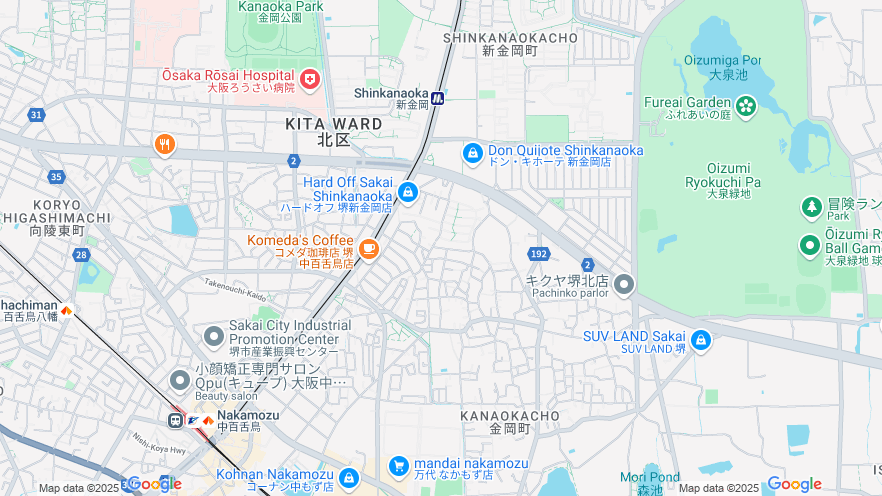Open the Nakamozu station marker

[176, 421]
